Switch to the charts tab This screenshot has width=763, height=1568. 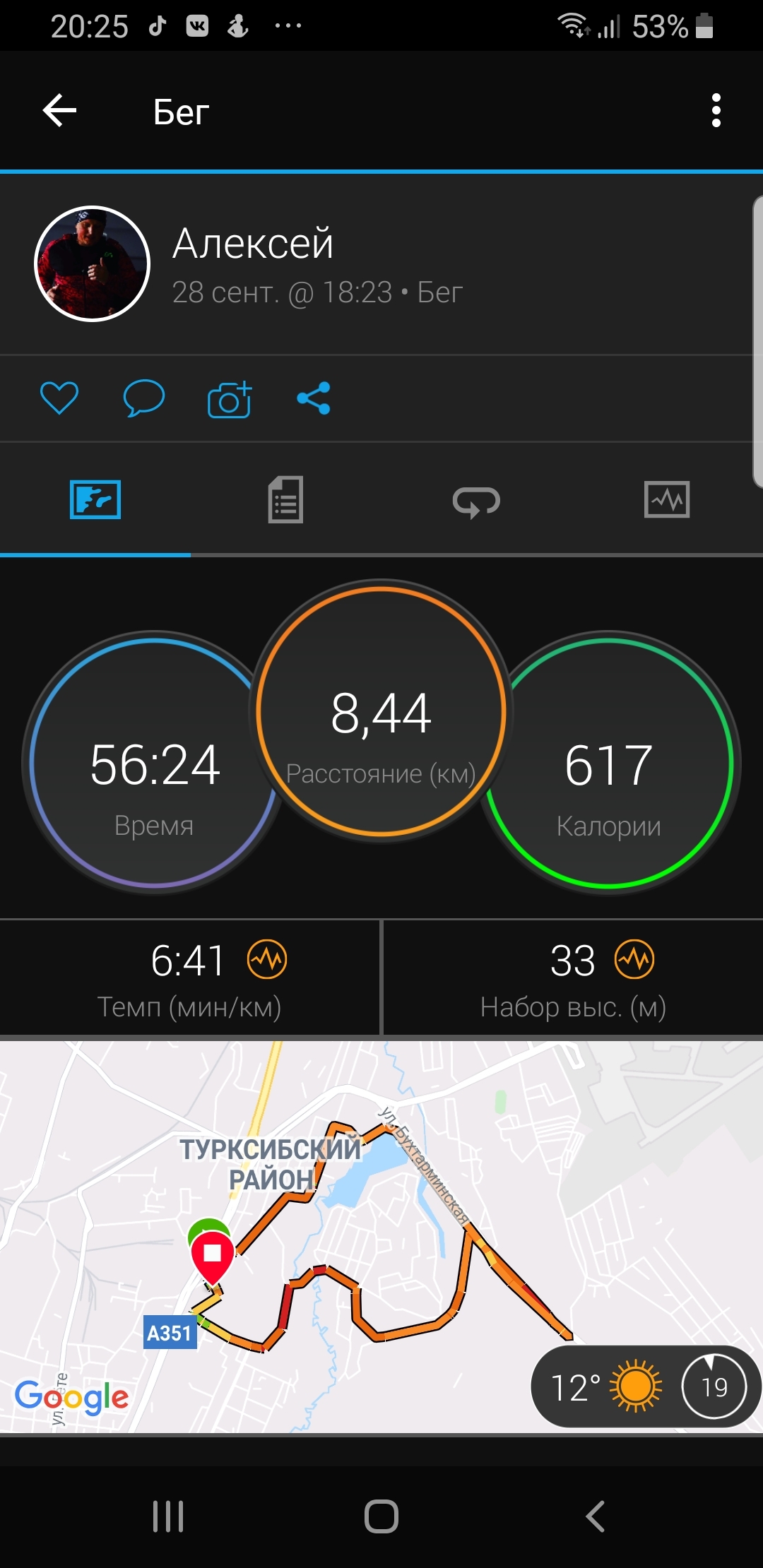click(667, 500)
